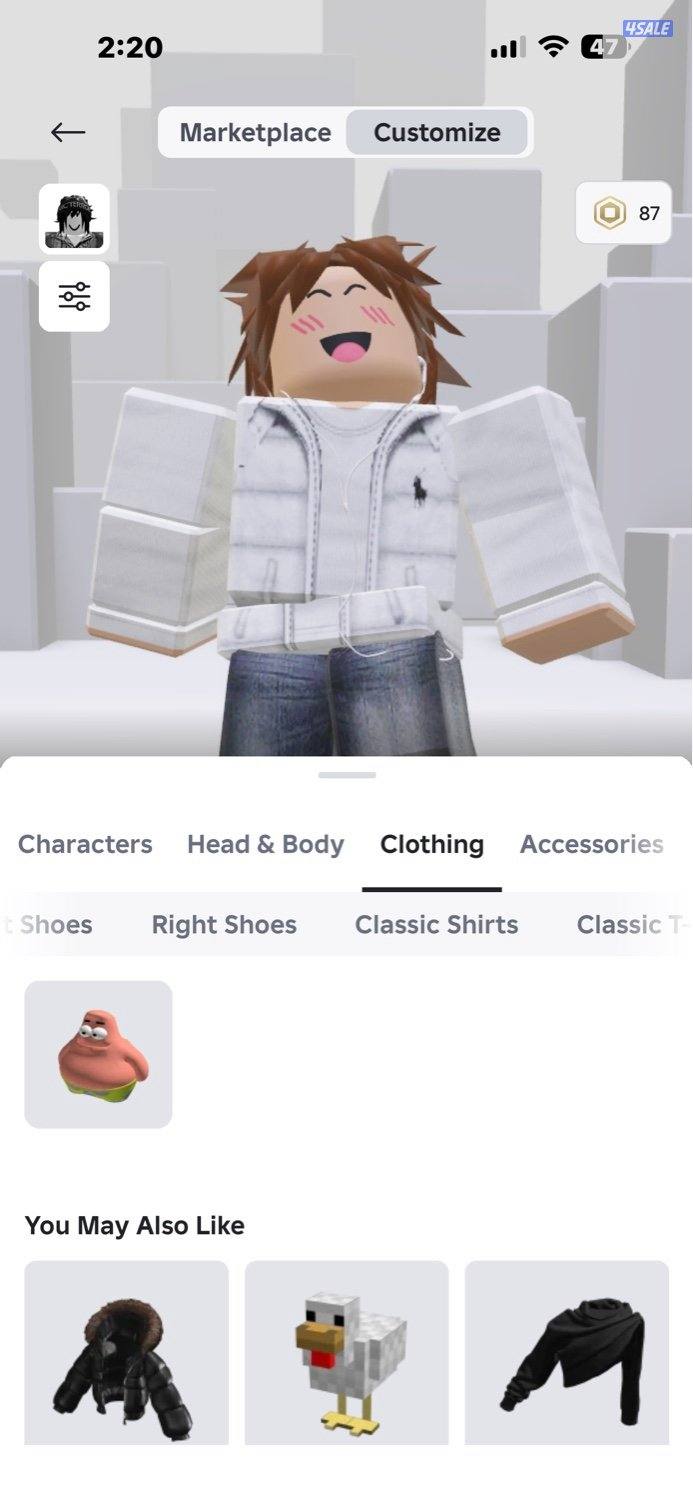Screen dimensions: 693x1500
Task: Select the Clothing tab
Action: click(x=431, y=844)
